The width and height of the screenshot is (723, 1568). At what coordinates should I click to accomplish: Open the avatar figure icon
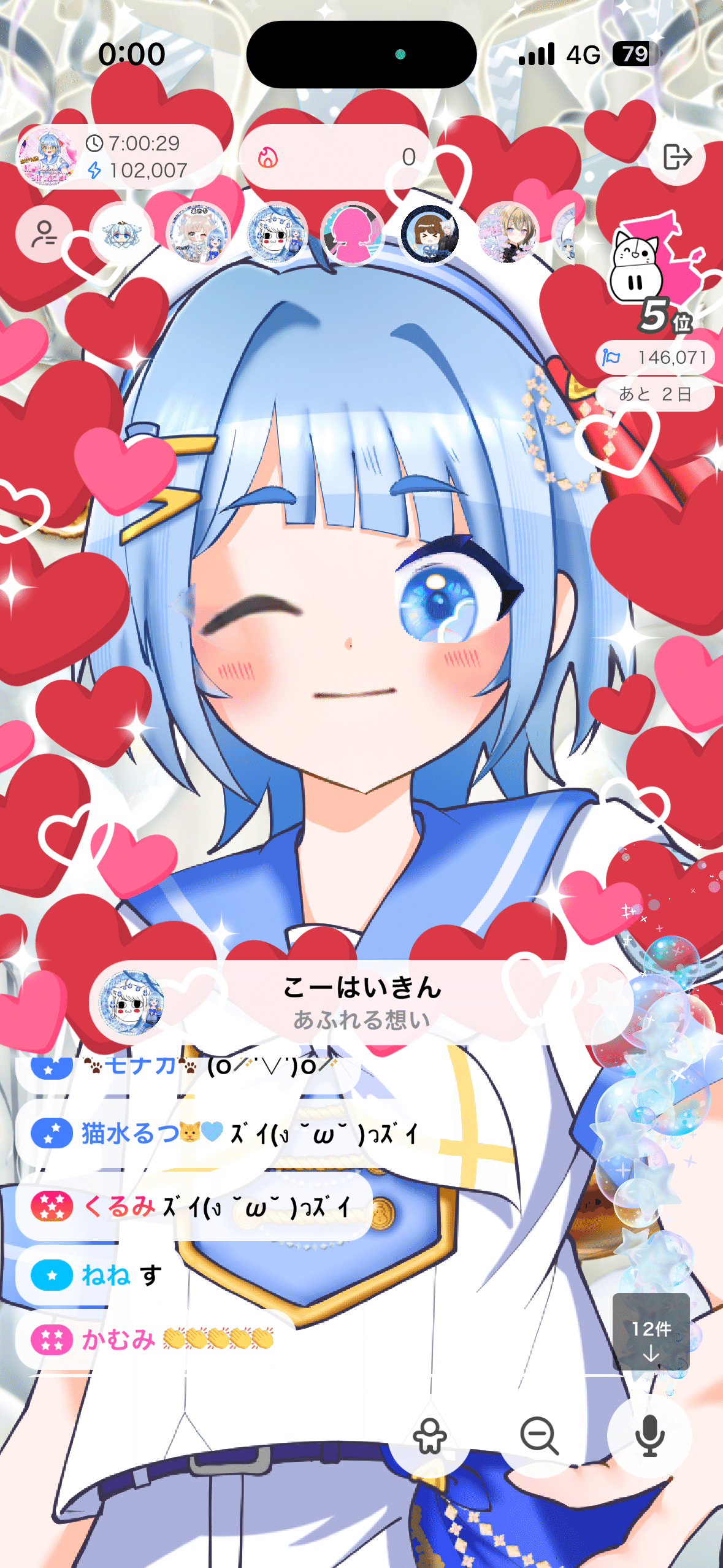[429, 1435]
